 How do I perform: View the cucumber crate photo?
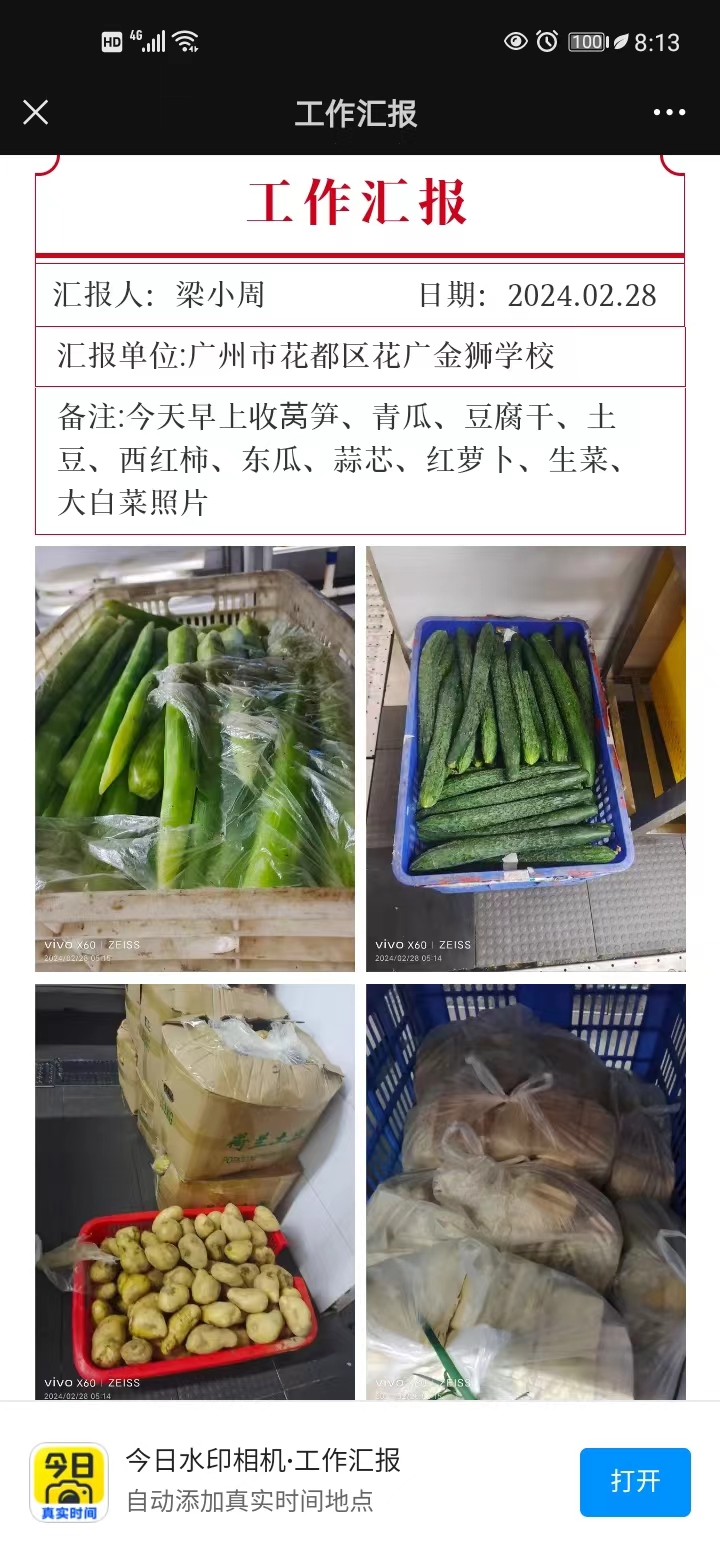525,758
